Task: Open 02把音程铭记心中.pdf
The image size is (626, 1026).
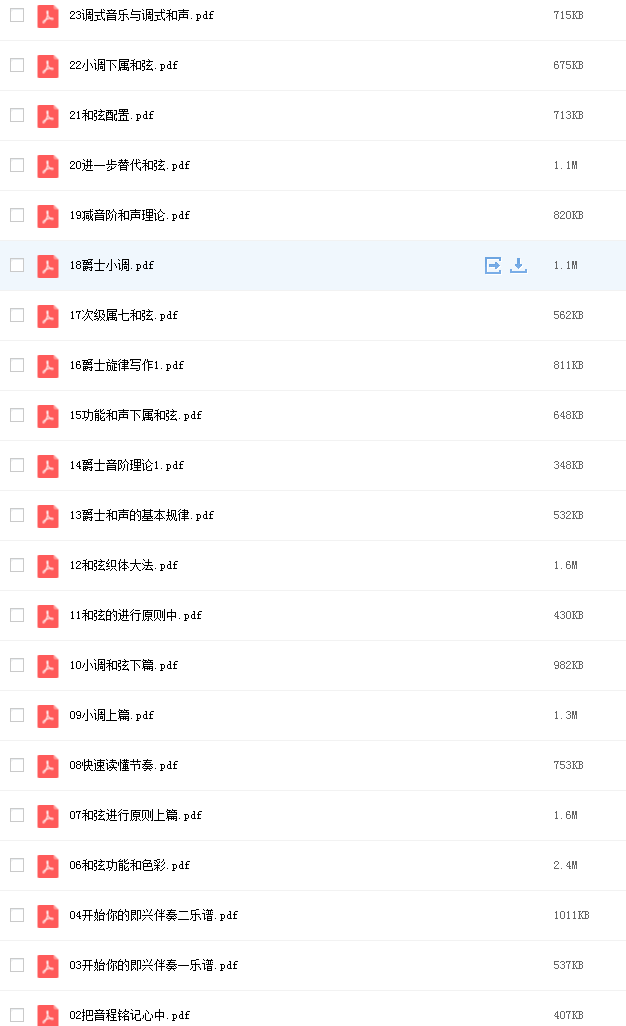Action: tap(130, 1016)
